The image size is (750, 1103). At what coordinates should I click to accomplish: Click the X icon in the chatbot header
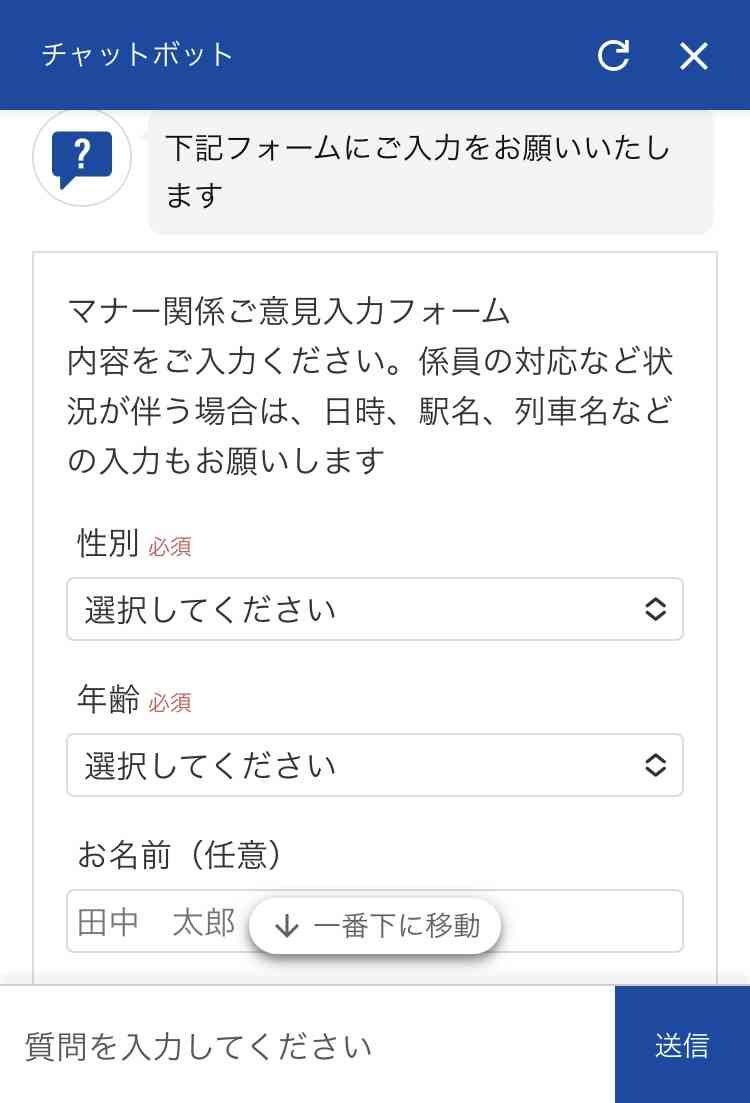coord(693,55)
